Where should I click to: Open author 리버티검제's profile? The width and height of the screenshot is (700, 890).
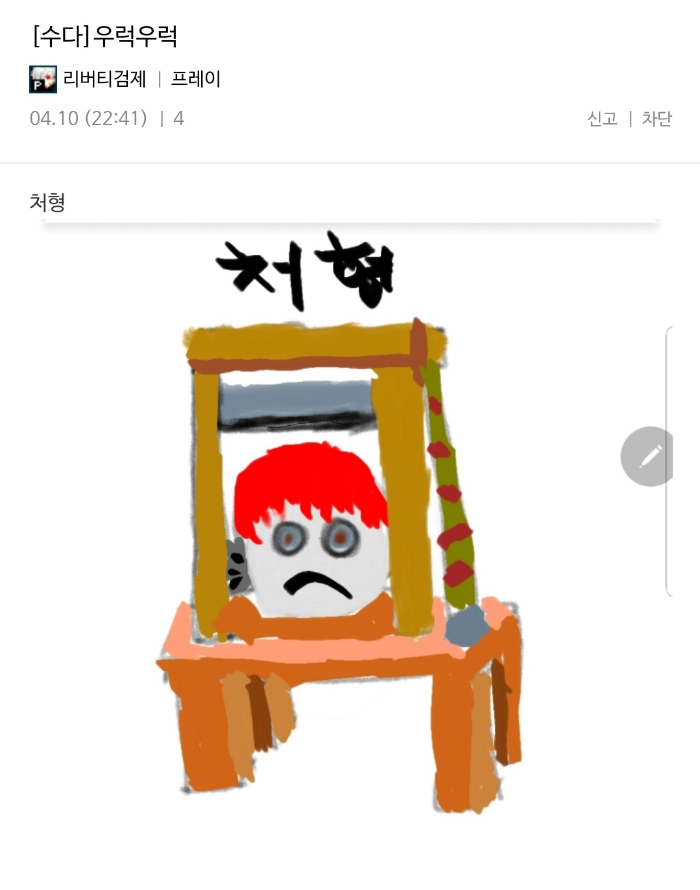coord(104,79)
